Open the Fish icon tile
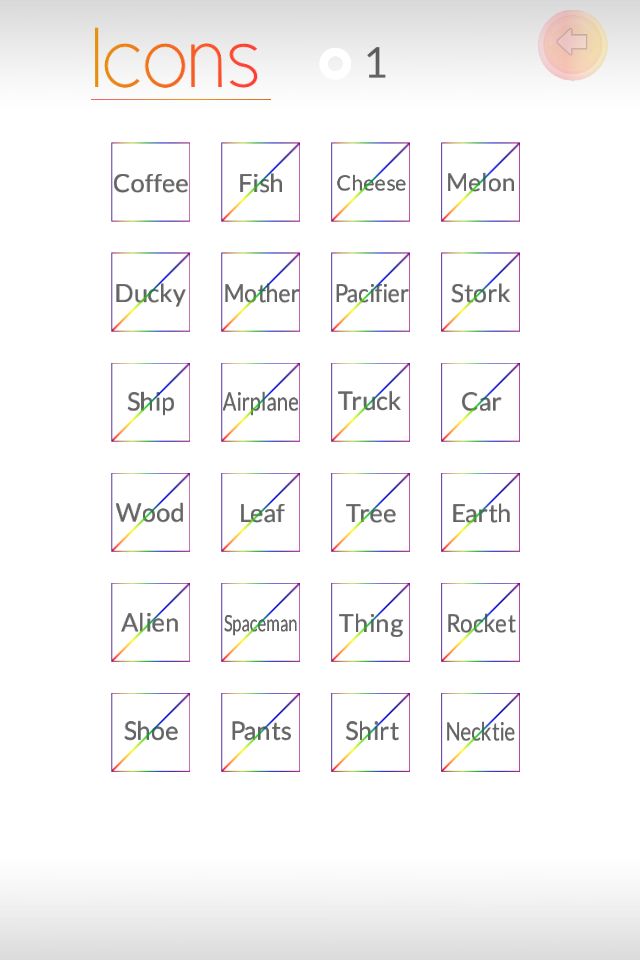This screenshot has height=960, width=640. point(260,182)
